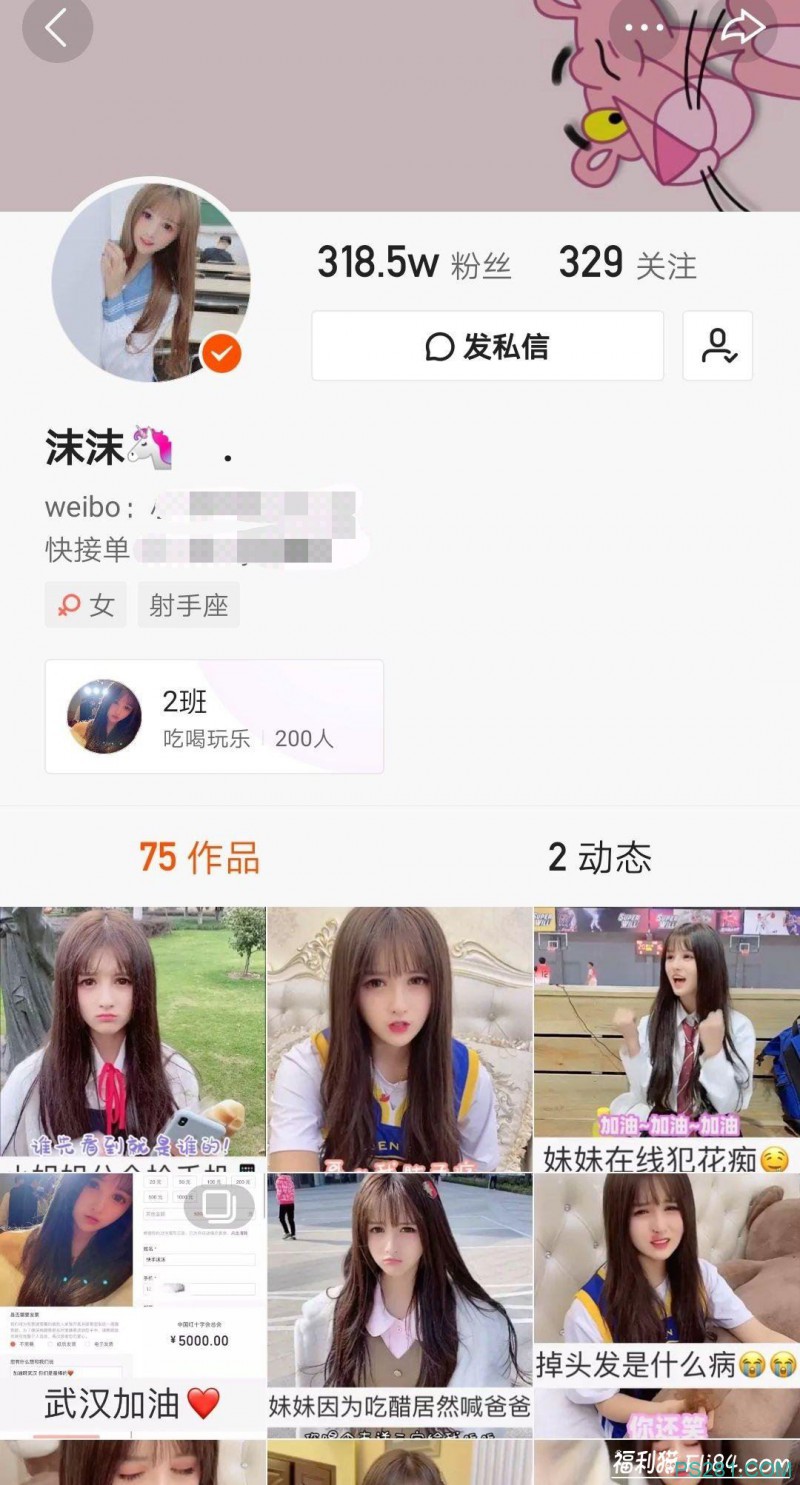Play the video 妹妹因为吃醋居然喊爸爸
The image size is (800, 1485).
[399, 1305]
